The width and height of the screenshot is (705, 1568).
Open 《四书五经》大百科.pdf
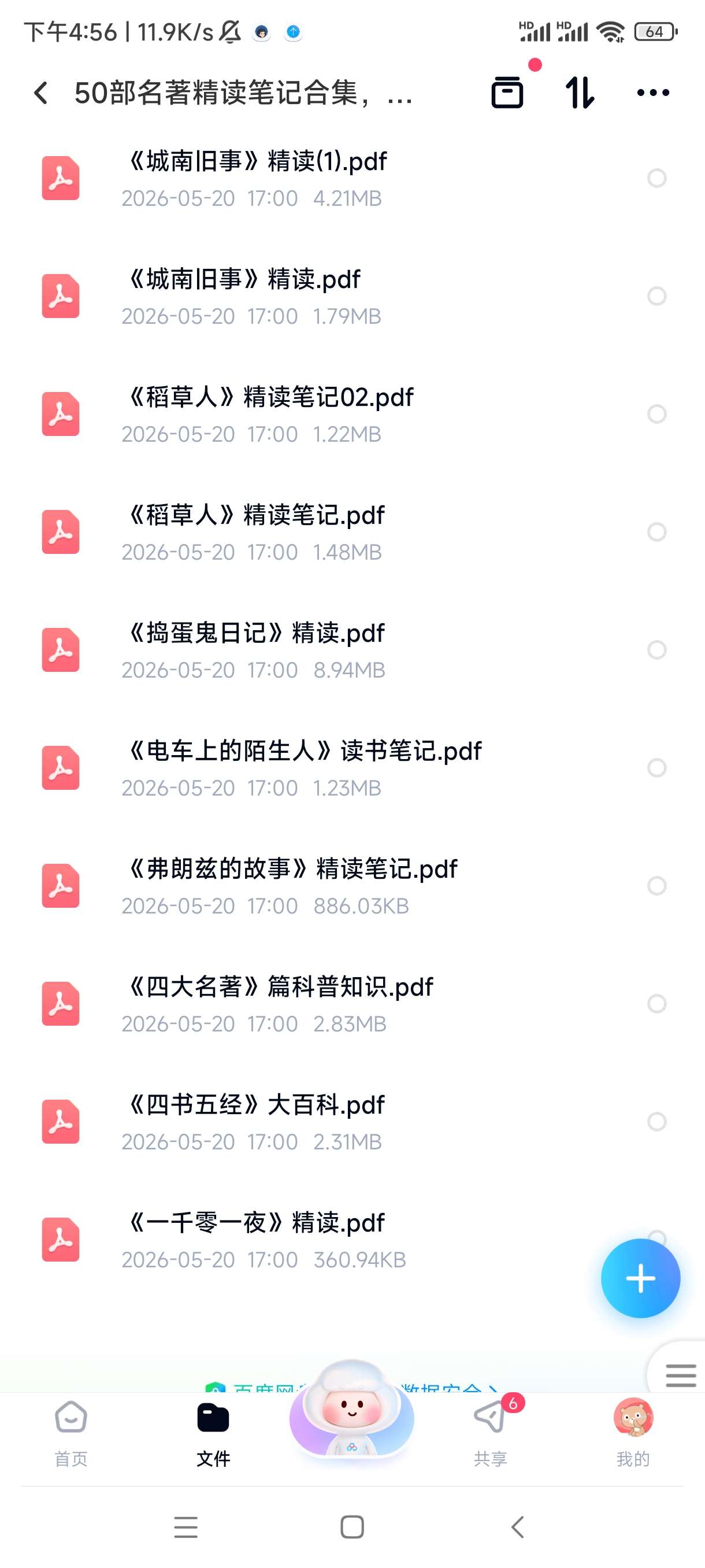(352, 1122)
